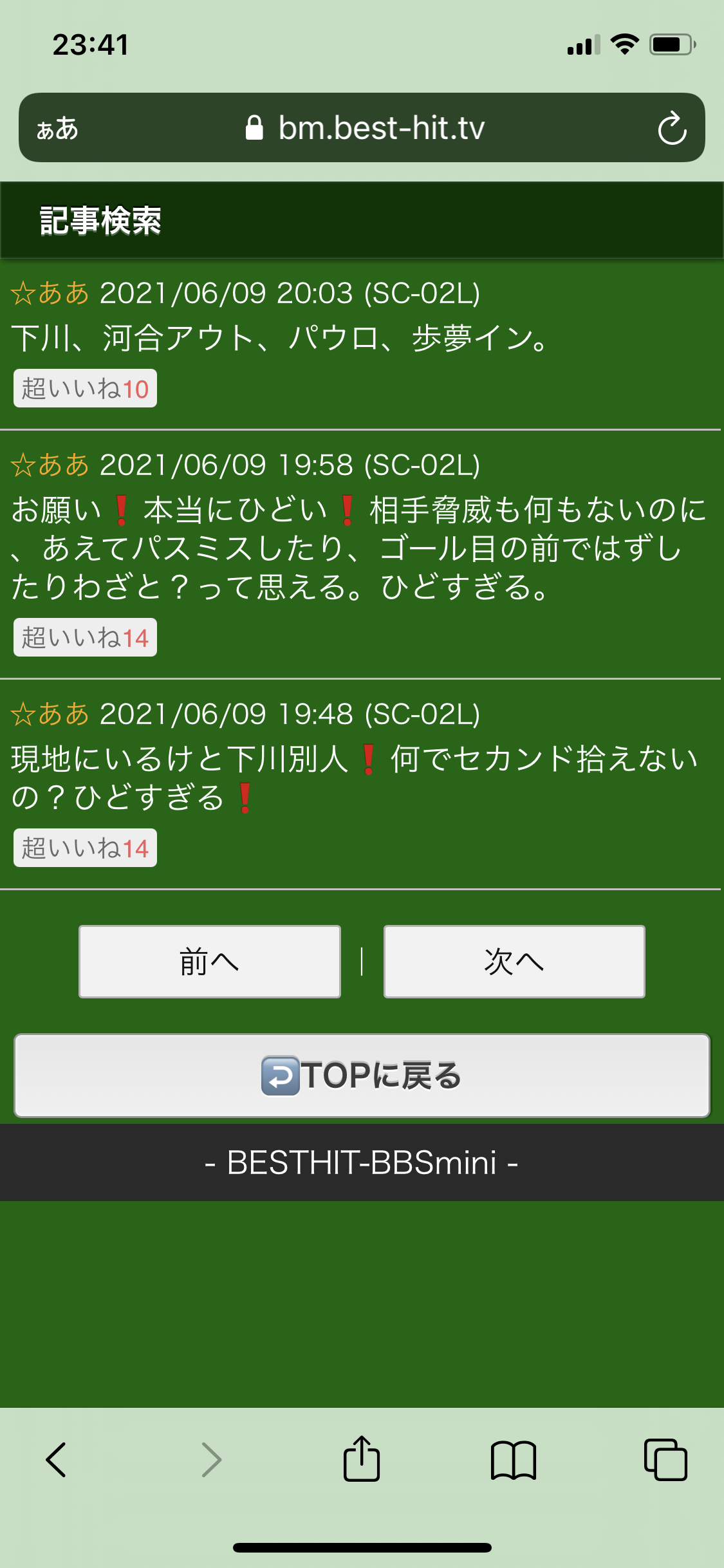Navigate back in browser history
724x1568 pixels.
click(57, 1459)
